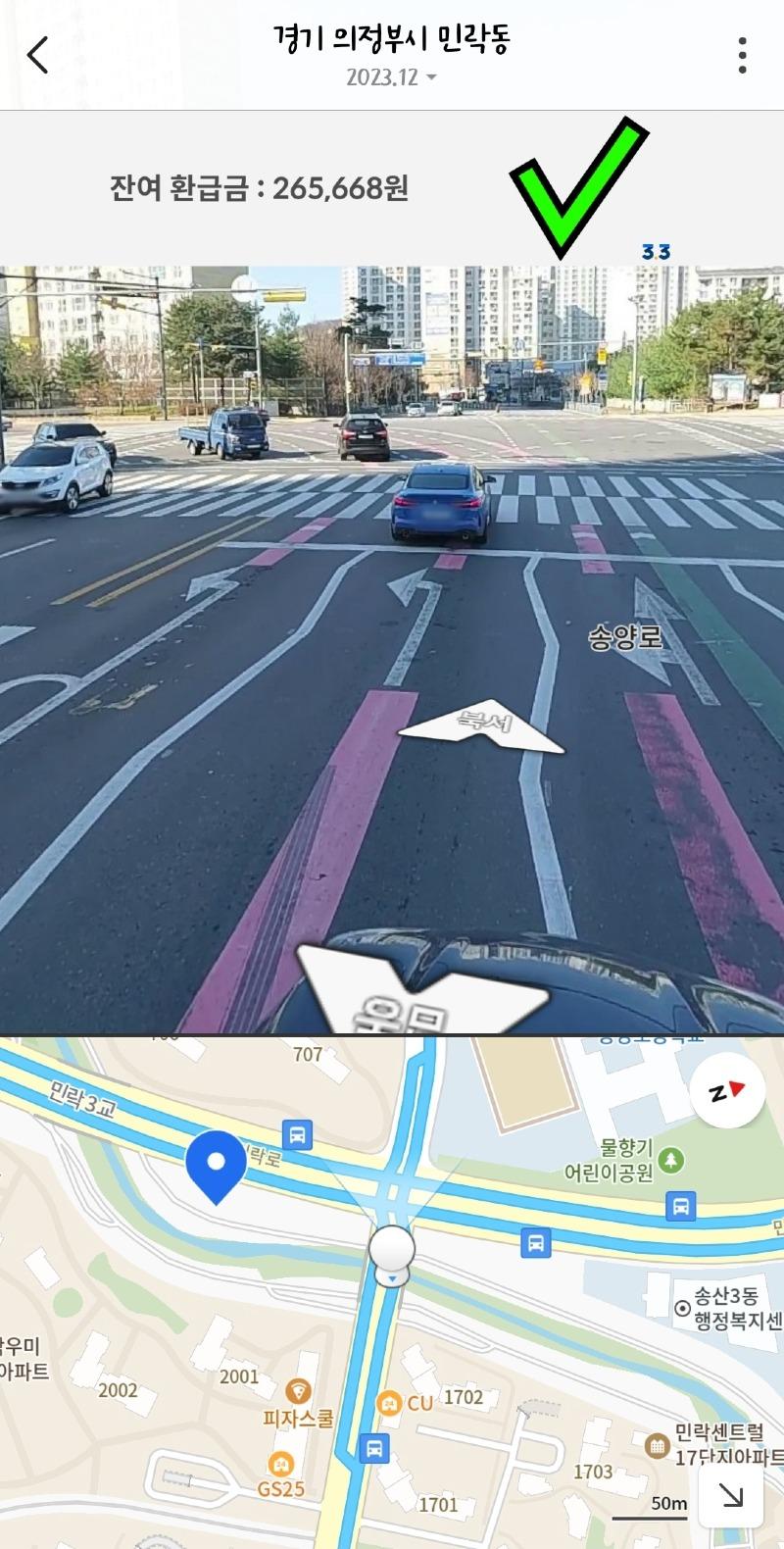Expand the mini map
784x1549 pixels.
tap(731, 1495)
